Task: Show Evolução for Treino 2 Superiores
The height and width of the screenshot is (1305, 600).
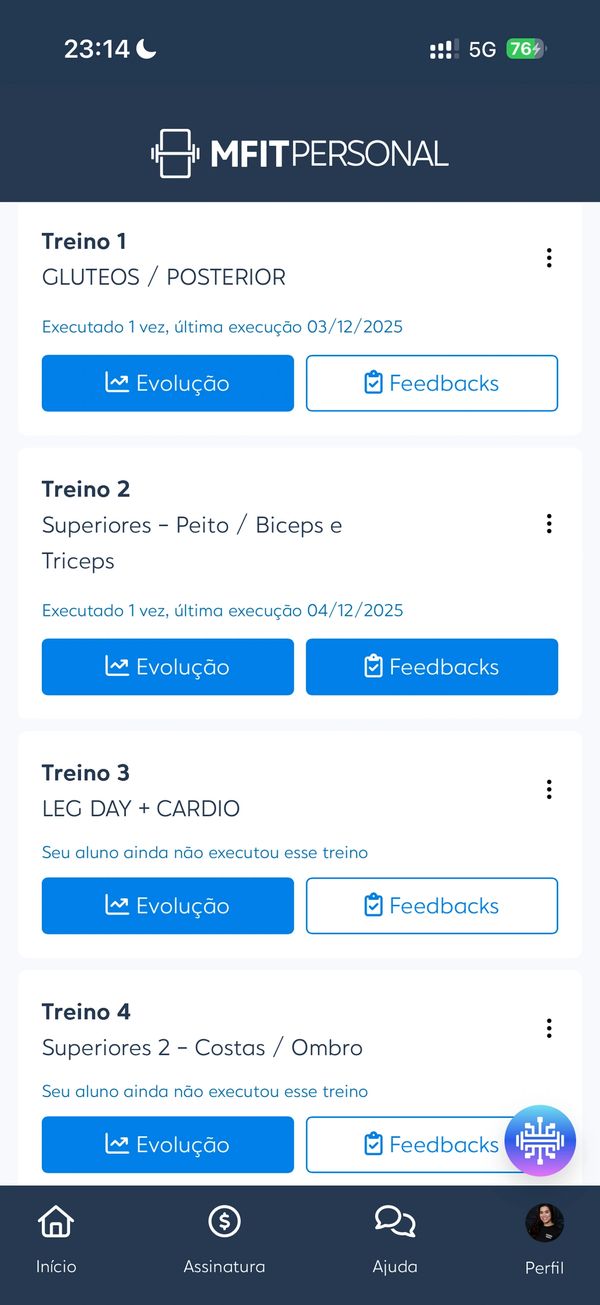Action: 168,667
